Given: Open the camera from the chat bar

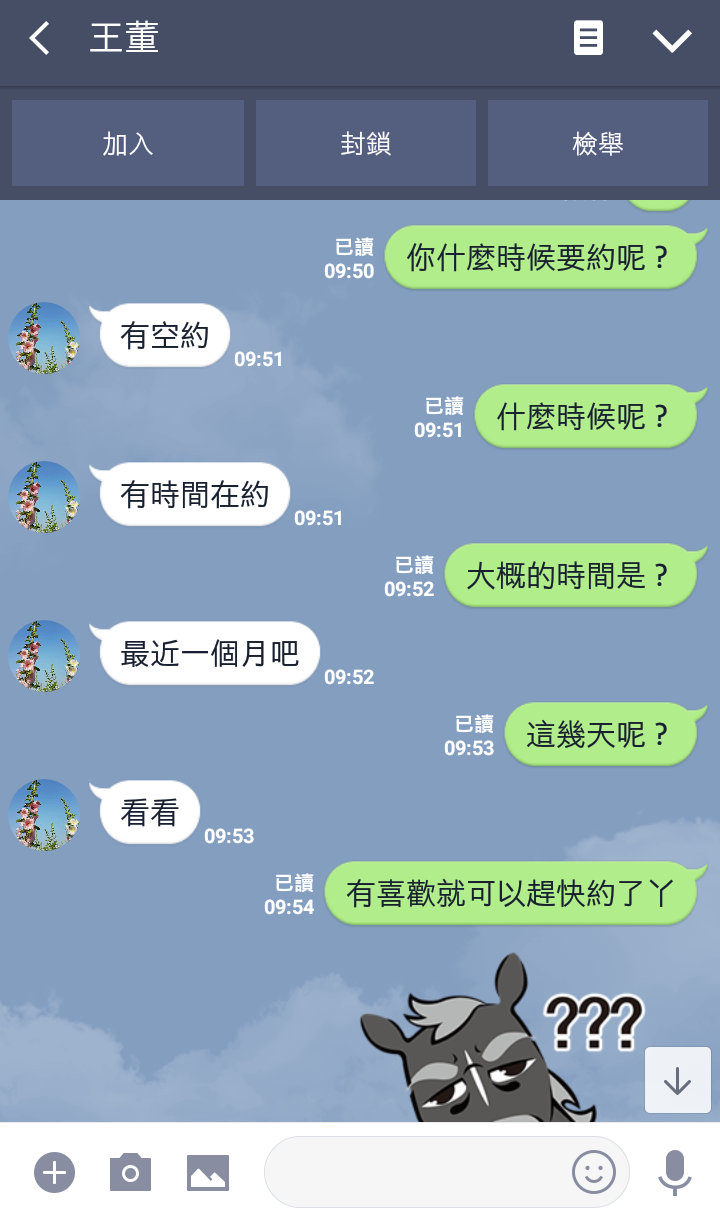Looking at the screenshot, I should tap(129, 1172).
